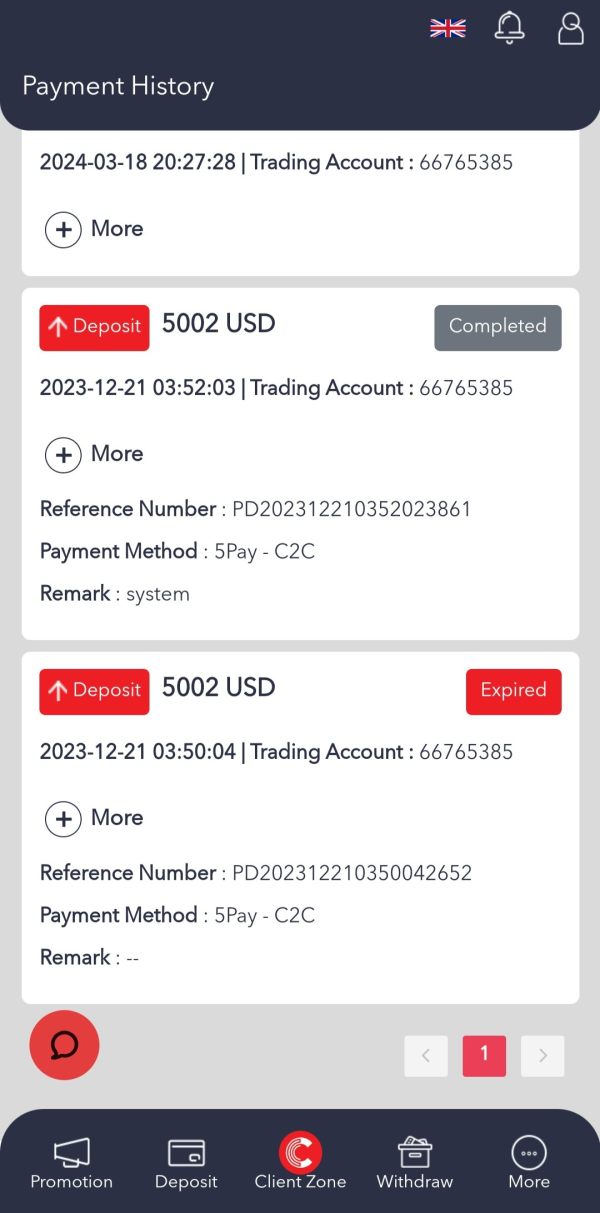Open the notifications bell
The image size is (600, 1213).
click(509, 28)
